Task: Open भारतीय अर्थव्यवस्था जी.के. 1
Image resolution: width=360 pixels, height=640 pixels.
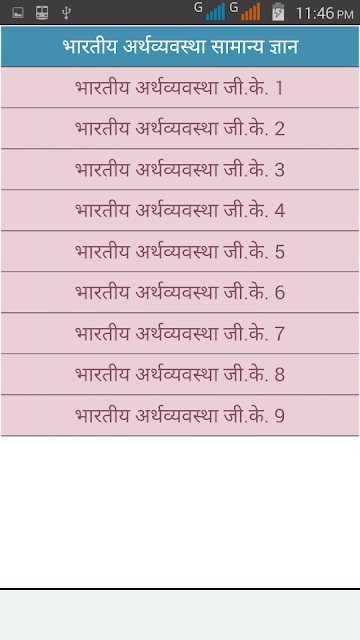Action: click(x=180, y=87)
